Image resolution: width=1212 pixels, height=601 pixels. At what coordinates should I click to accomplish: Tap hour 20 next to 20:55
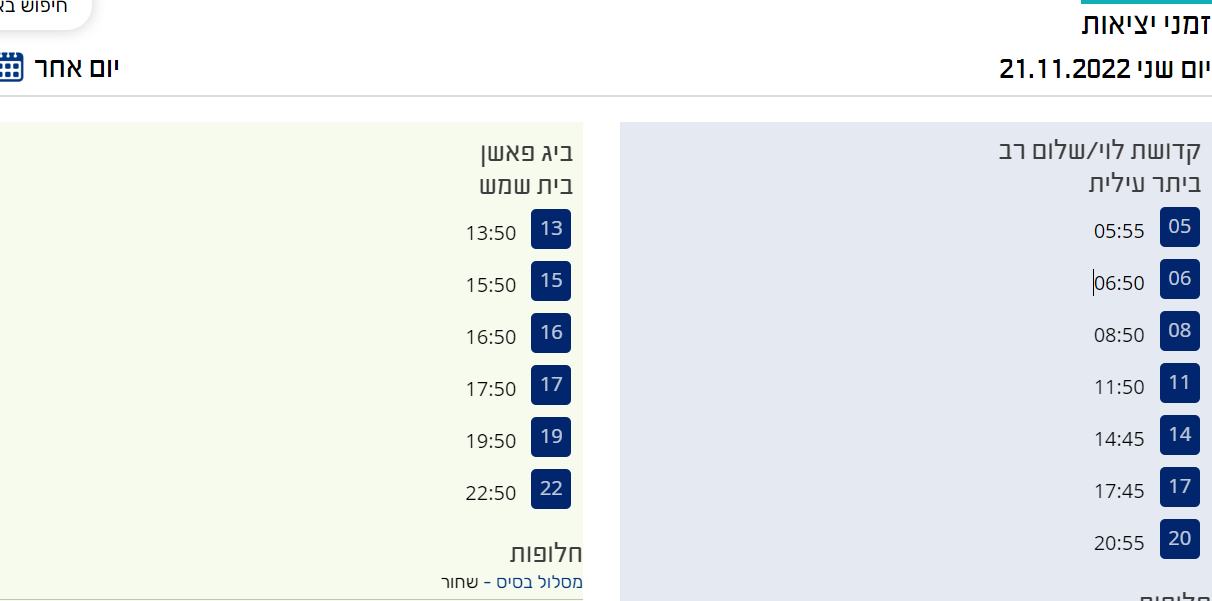[1179, 539]
